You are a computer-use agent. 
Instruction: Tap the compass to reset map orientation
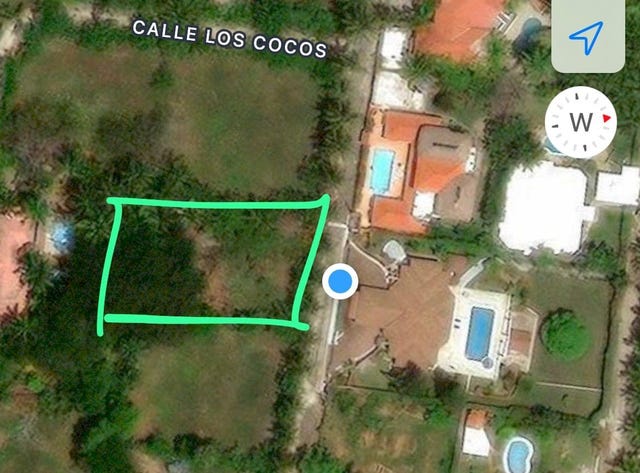pos(582,123)
